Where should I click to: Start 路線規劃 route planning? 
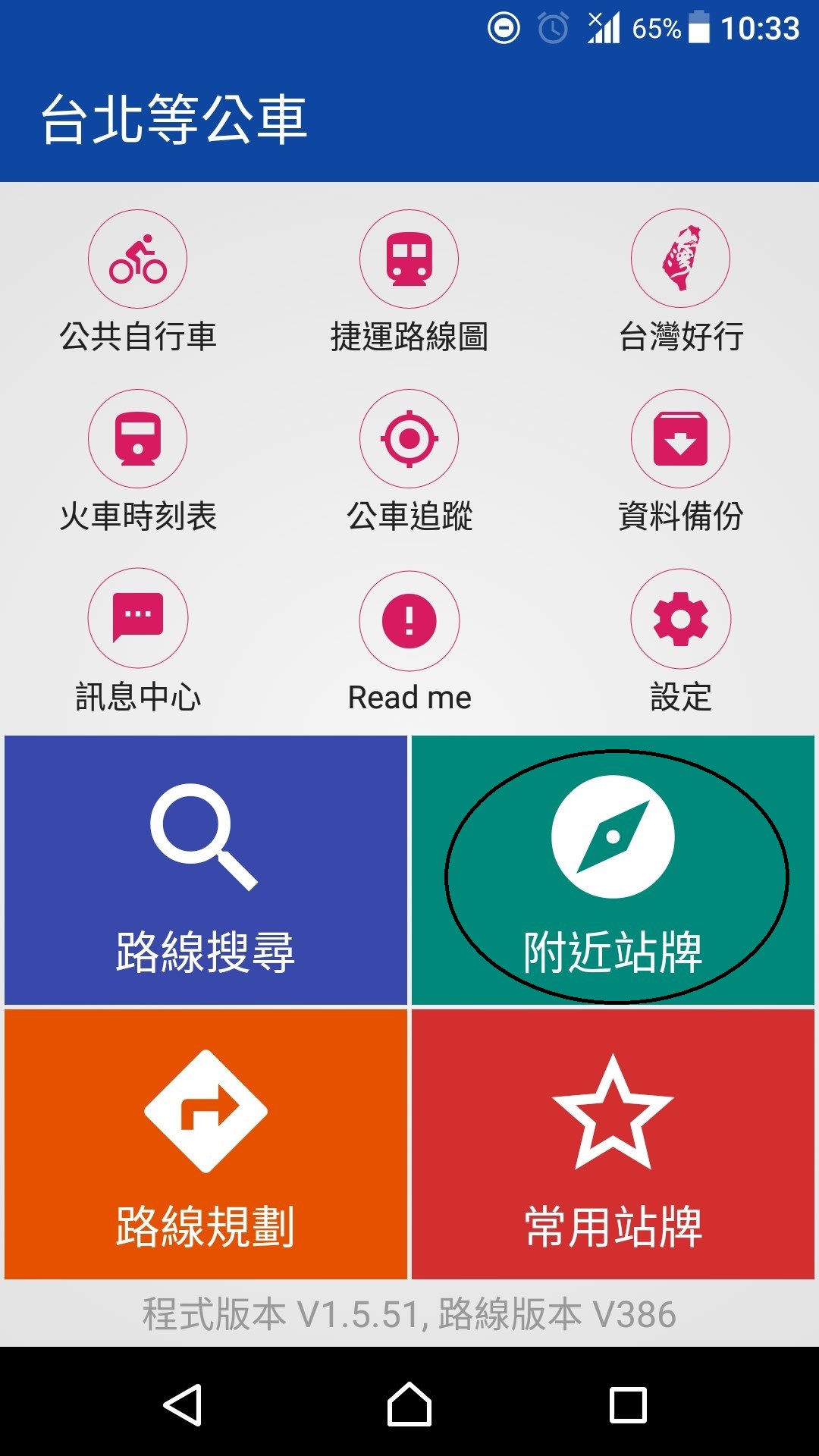(x=206, y=1144)
